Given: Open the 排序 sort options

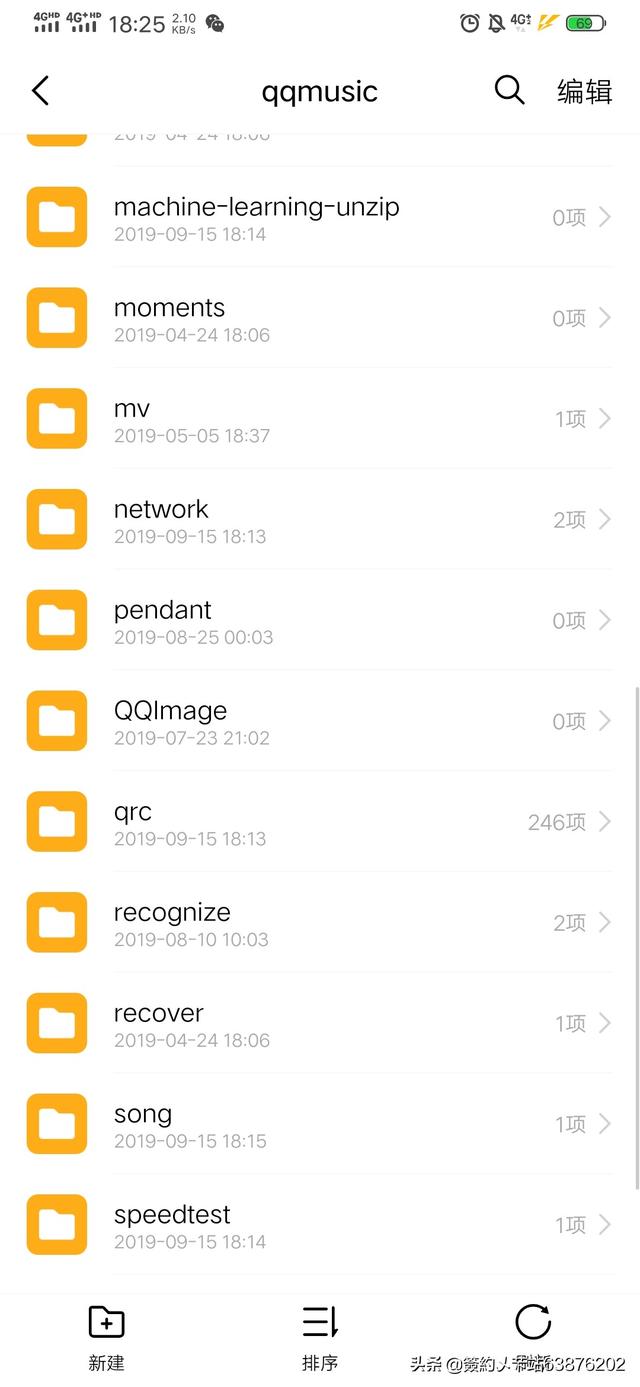Looking at the screenshot, I should [320, 1335].
